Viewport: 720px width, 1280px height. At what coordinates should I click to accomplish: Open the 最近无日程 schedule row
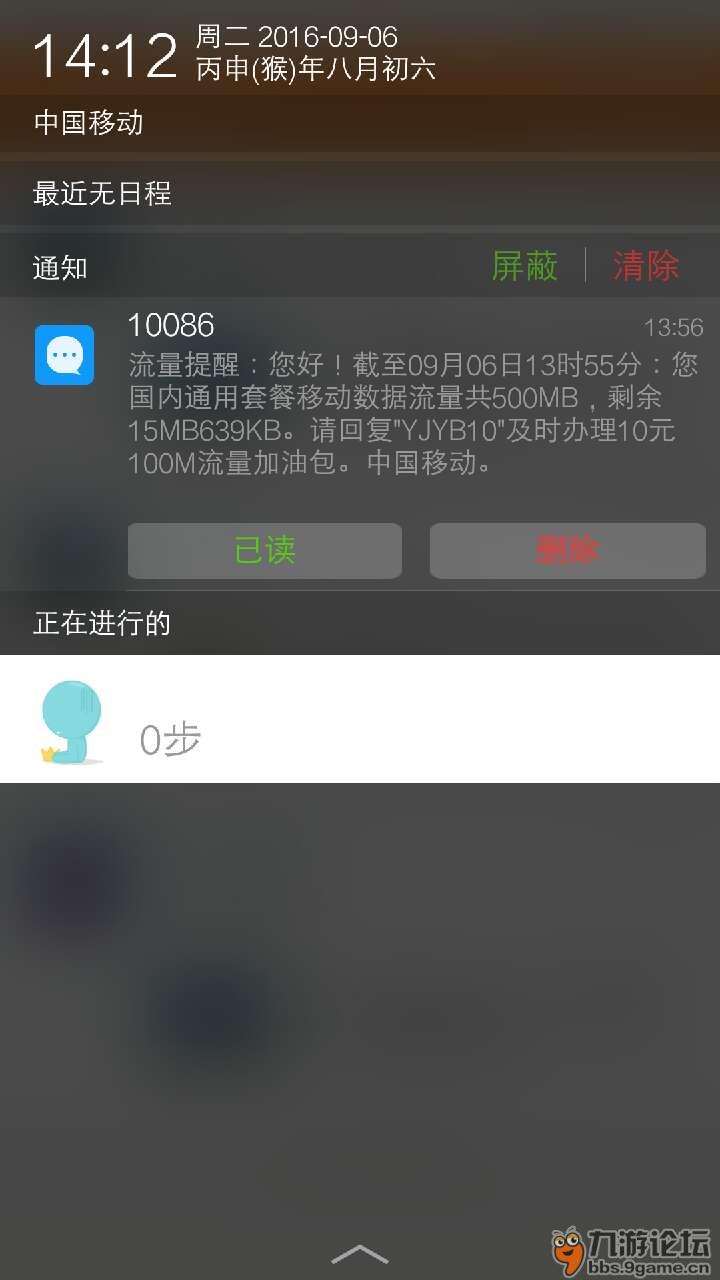click(x=360, y=193)
